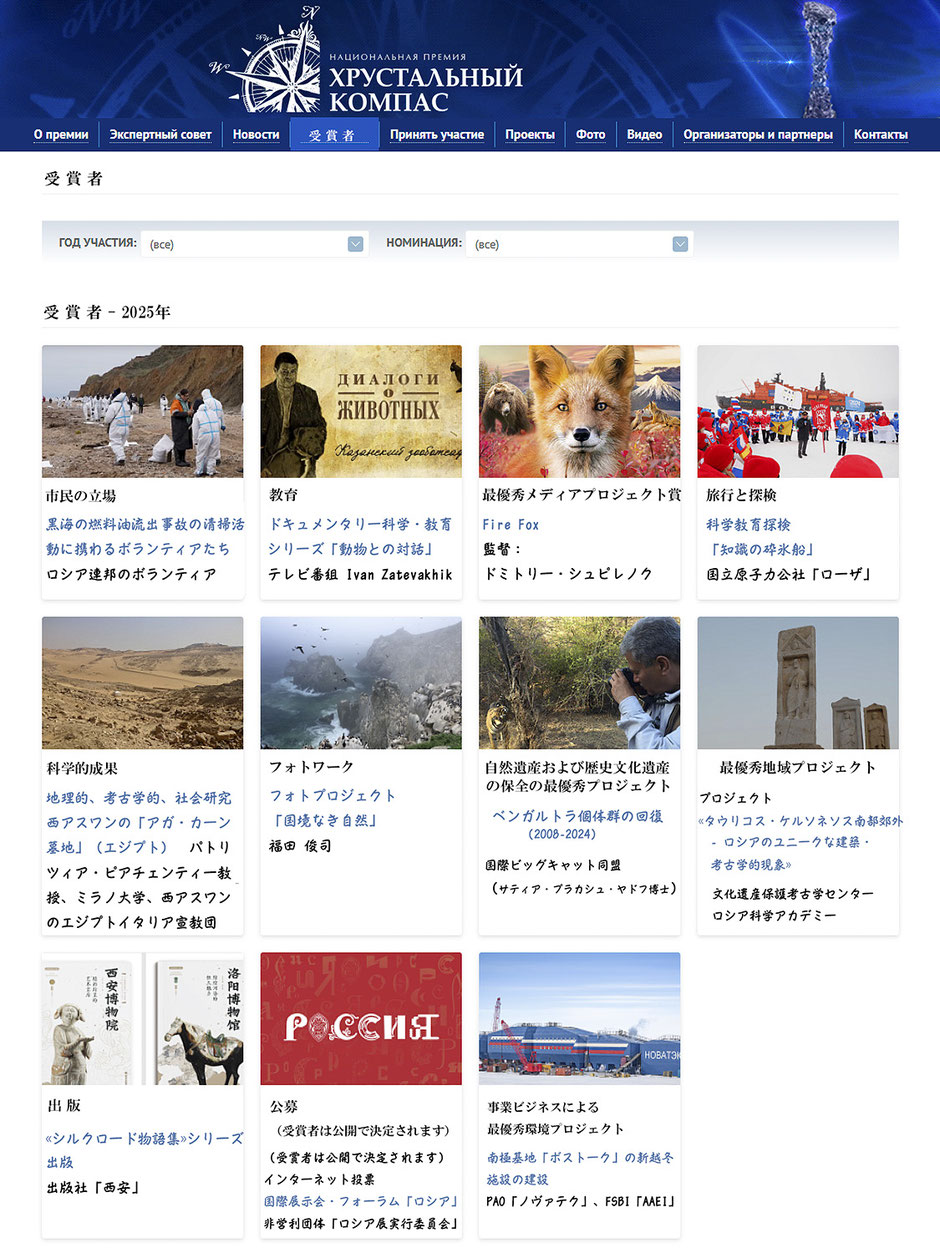Switch to the Проекты section
Image resolution: width=940 pixels, height=1253 pixels.
530,135
